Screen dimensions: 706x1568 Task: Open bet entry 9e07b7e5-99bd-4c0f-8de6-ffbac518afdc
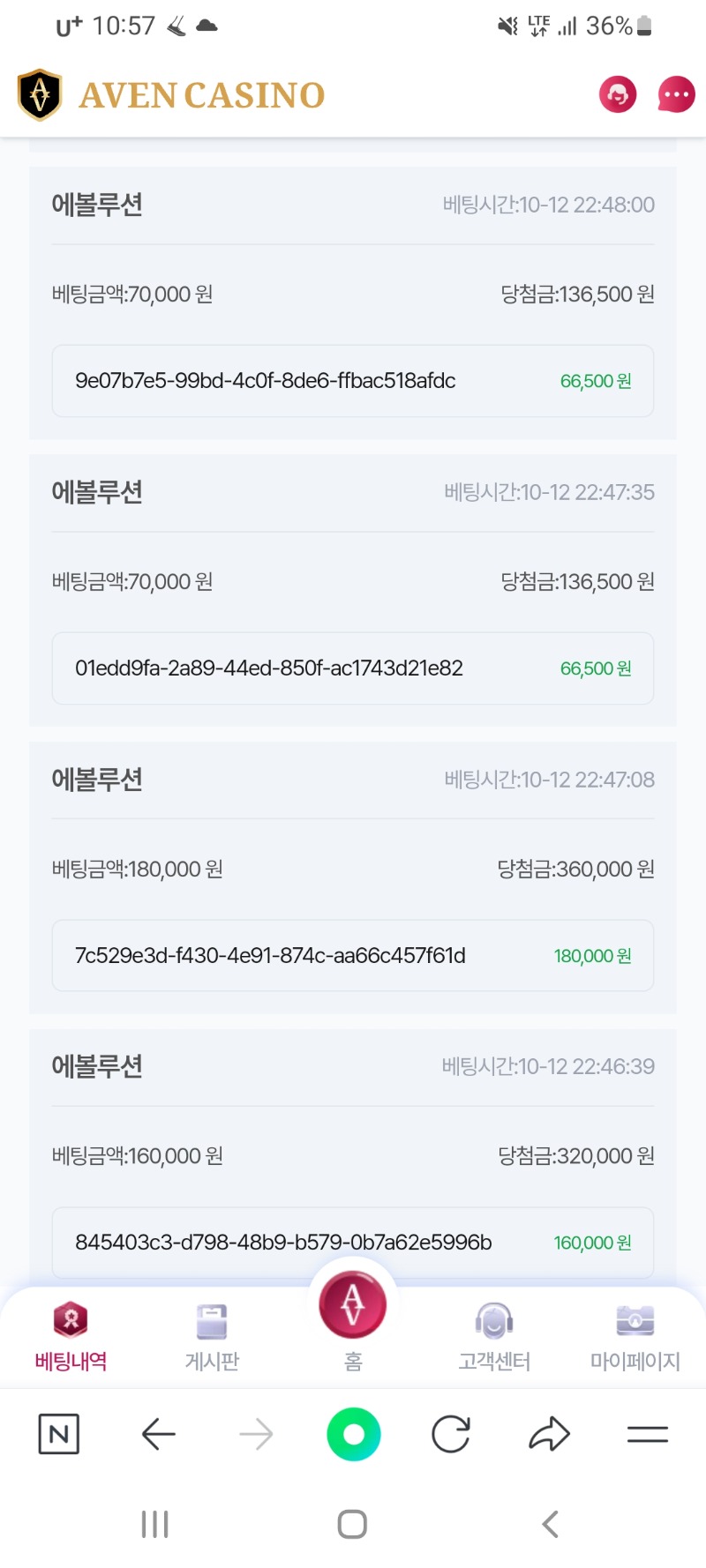[353, 381]
